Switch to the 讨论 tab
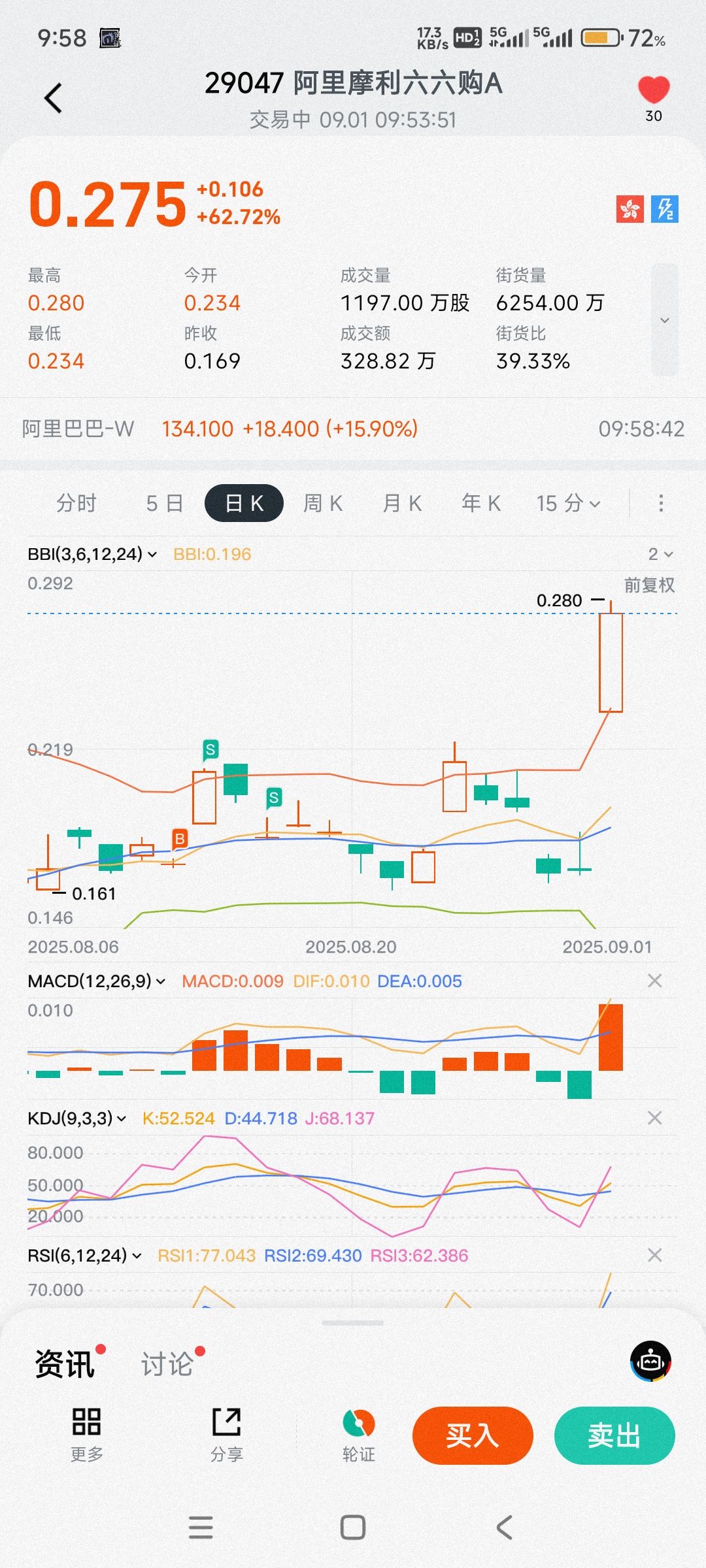This screenshot has height=1568, width=706. [167, 1364]
